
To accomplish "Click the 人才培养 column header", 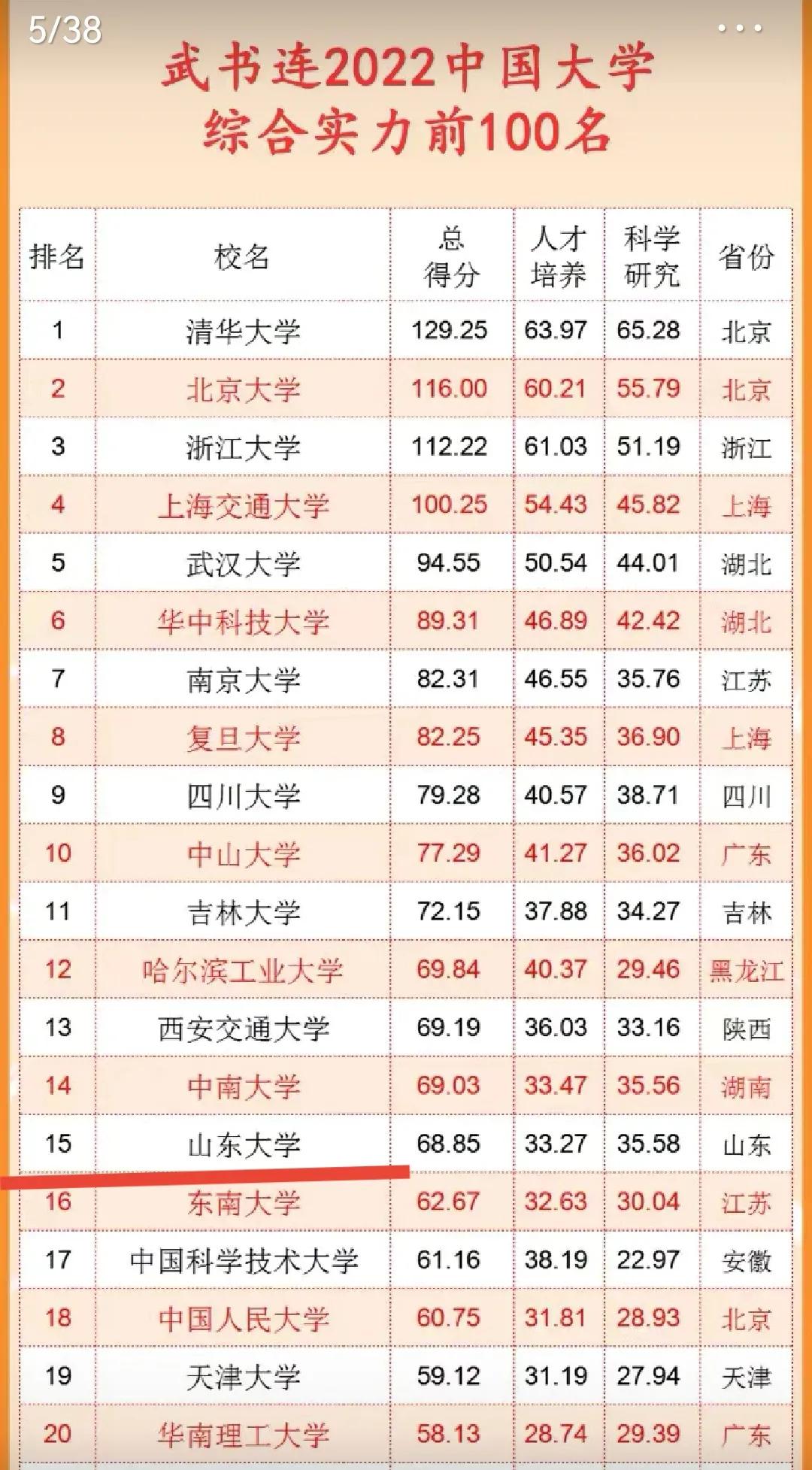I will 559,254.
